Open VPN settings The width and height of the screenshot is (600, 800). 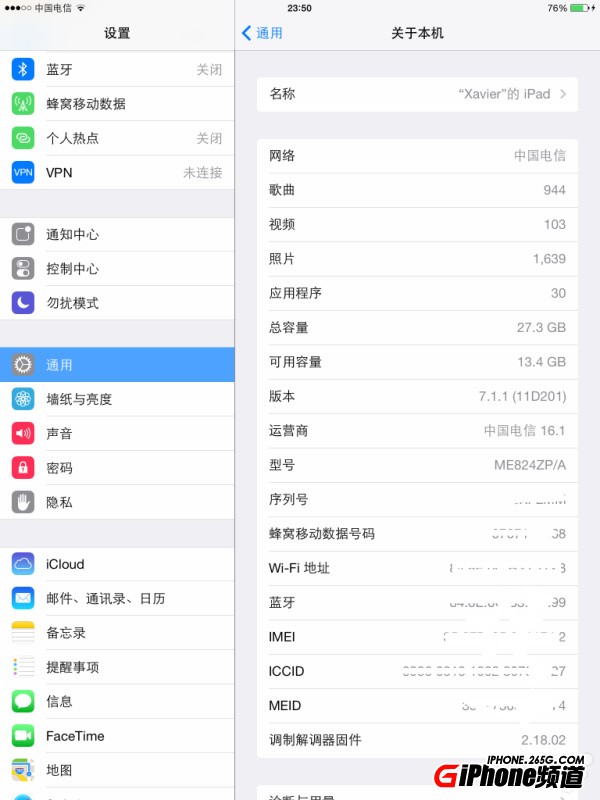pyautogui.click(x=117, y=172)
